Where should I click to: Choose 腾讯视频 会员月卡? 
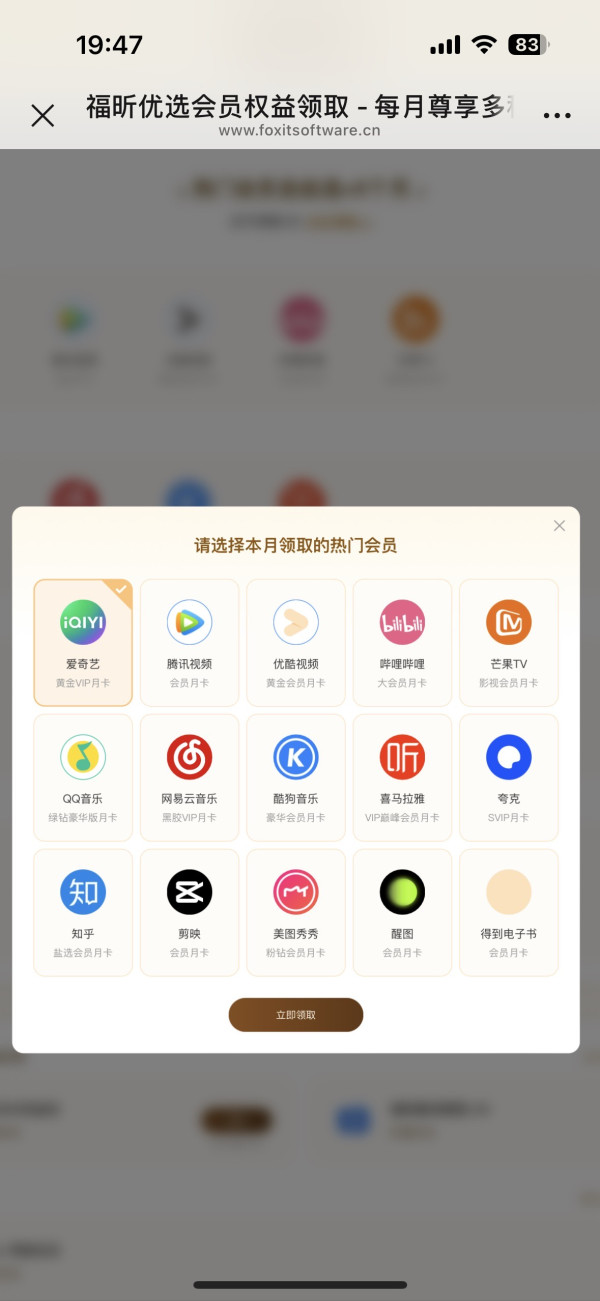tap(190, 643)
